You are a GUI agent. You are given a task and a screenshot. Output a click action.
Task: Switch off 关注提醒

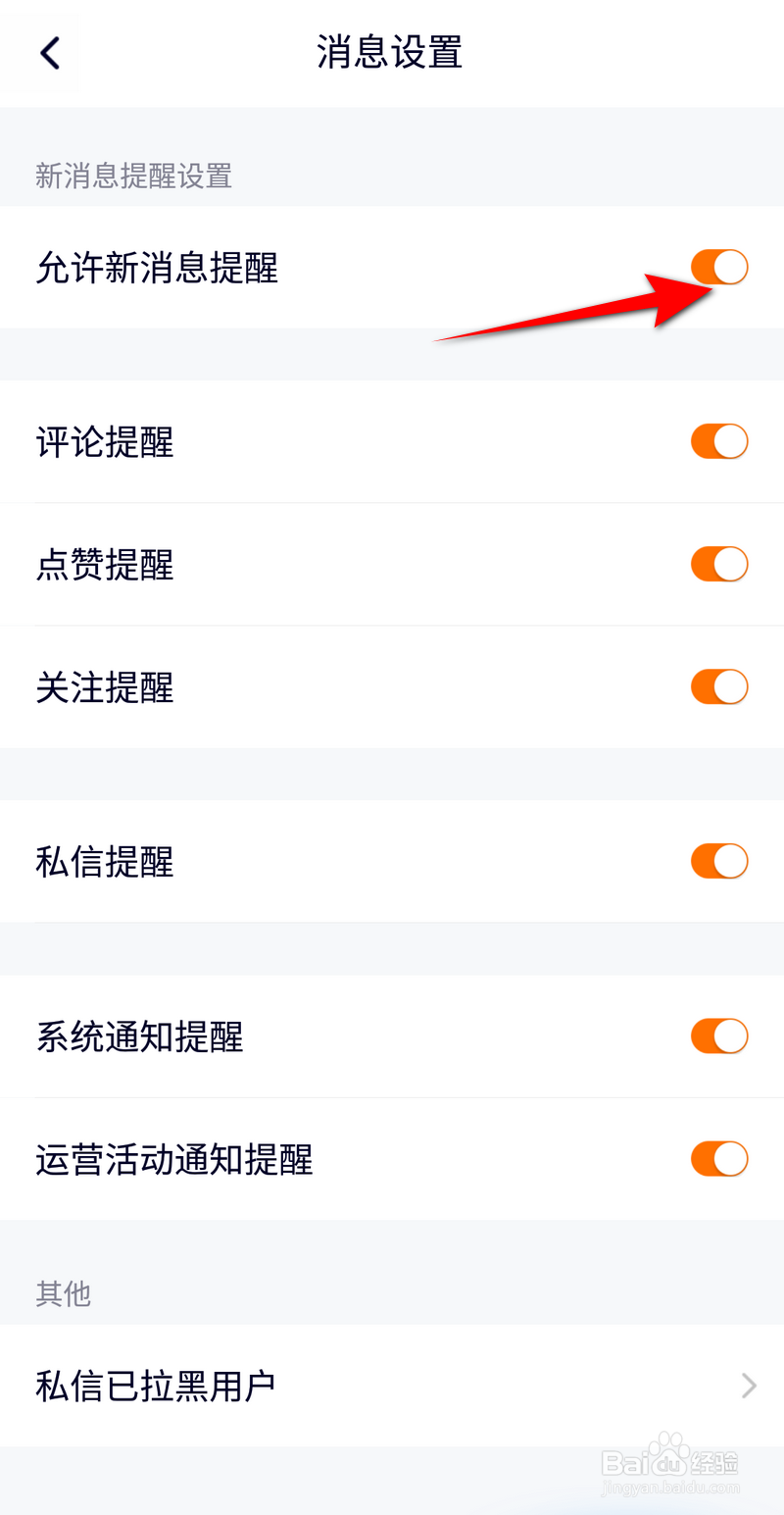[x=719, y=686]
